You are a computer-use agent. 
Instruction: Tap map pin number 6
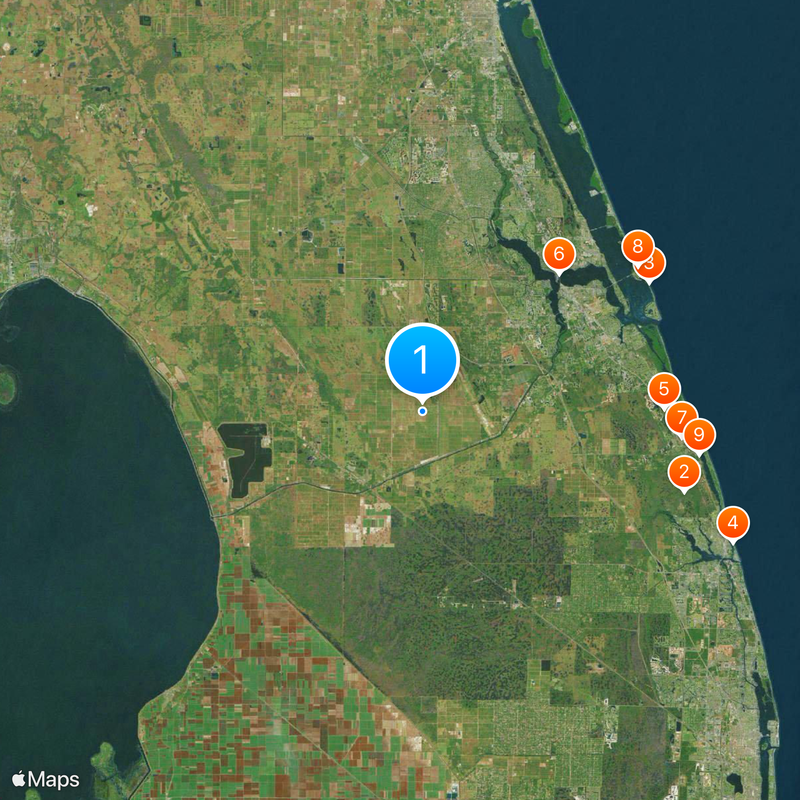tap(559, 253)
